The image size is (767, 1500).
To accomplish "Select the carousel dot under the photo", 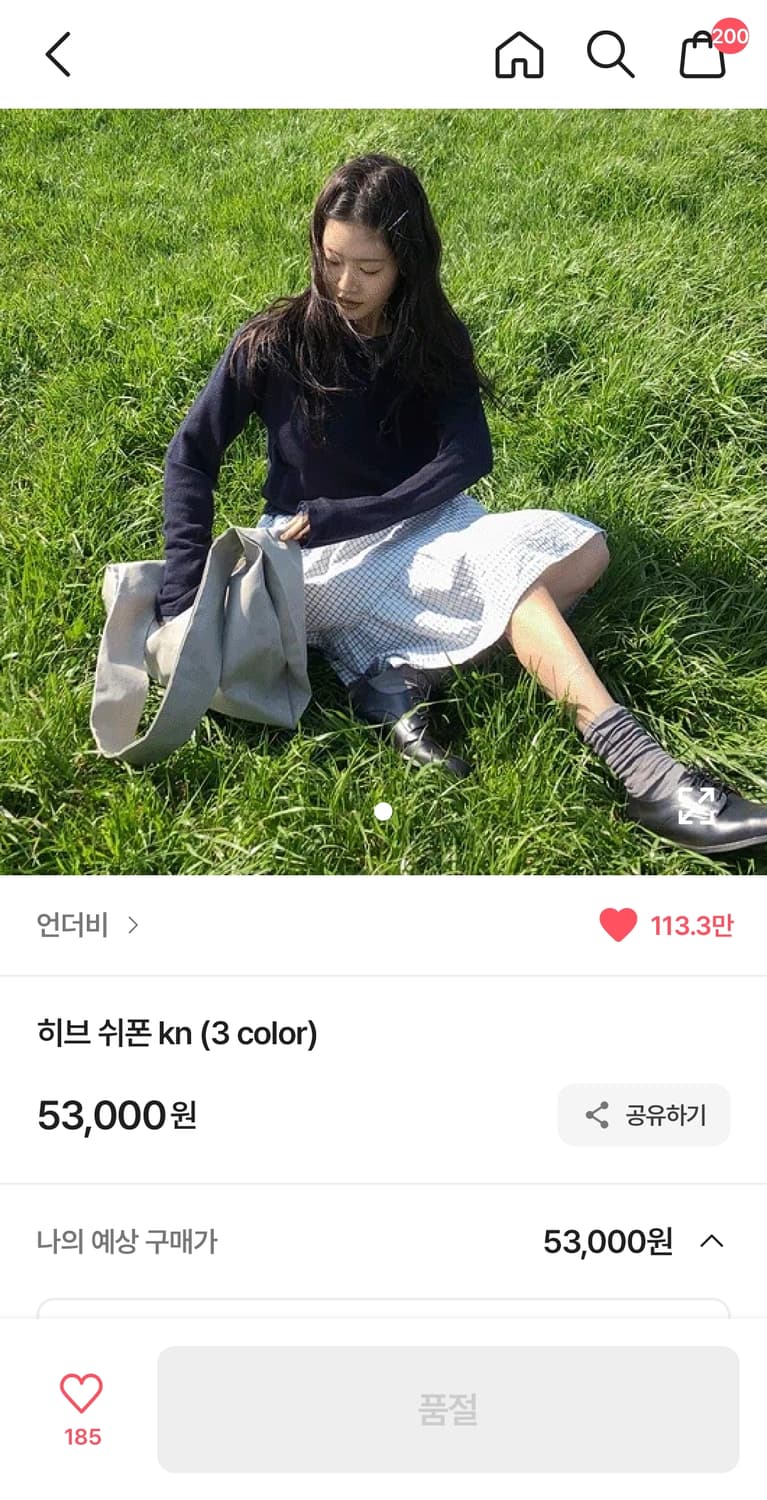I will click(383, 813).
